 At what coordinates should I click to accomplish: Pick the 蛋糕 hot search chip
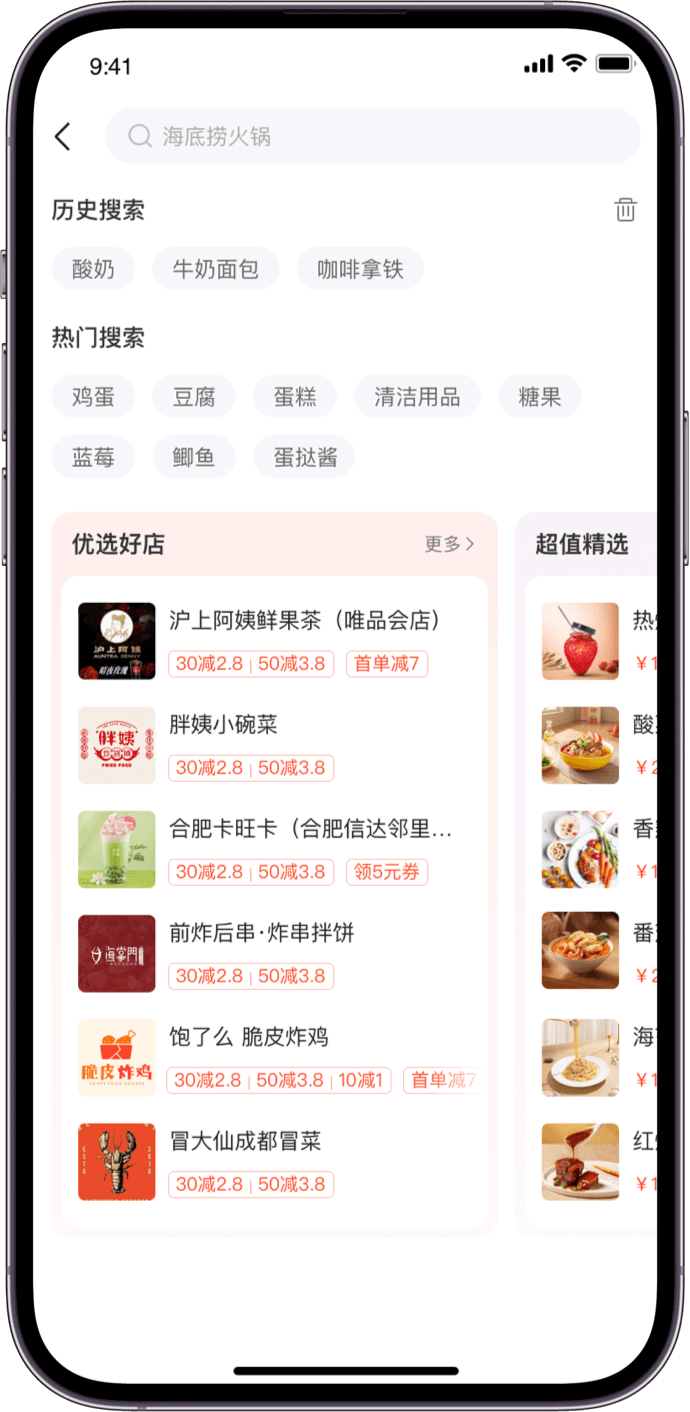pyautogui.click(x=295, y=397)
